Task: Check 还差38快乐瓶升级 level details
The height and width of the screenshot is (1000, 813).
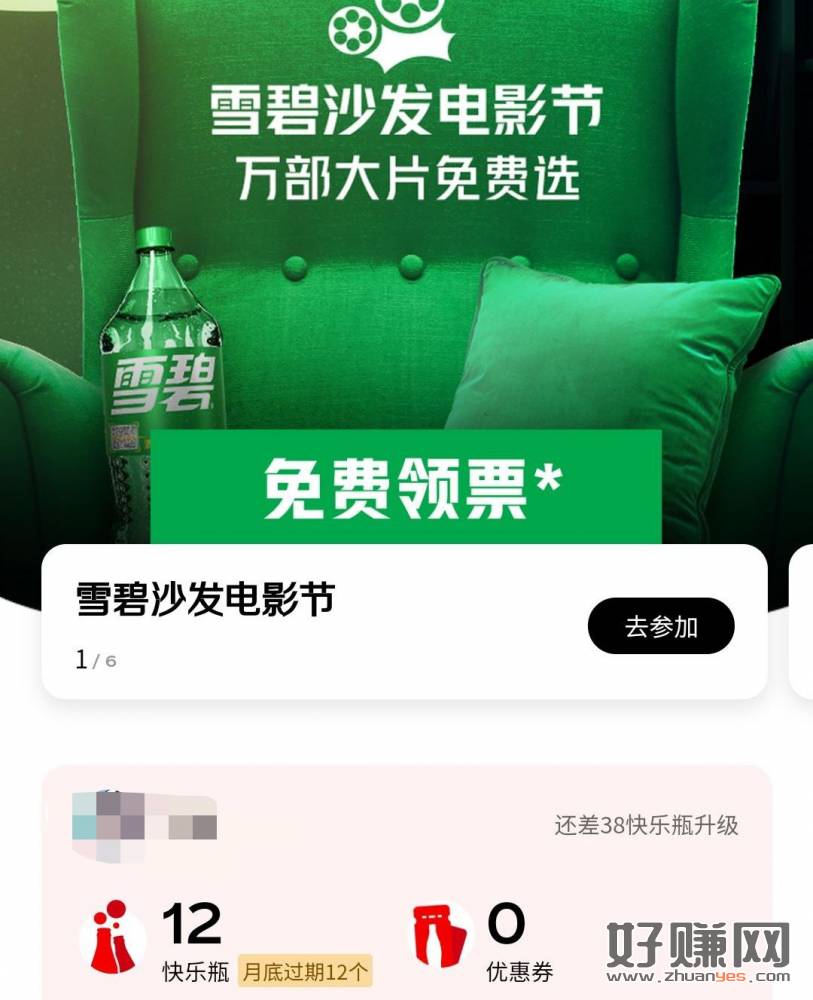Action: point(646,825)
